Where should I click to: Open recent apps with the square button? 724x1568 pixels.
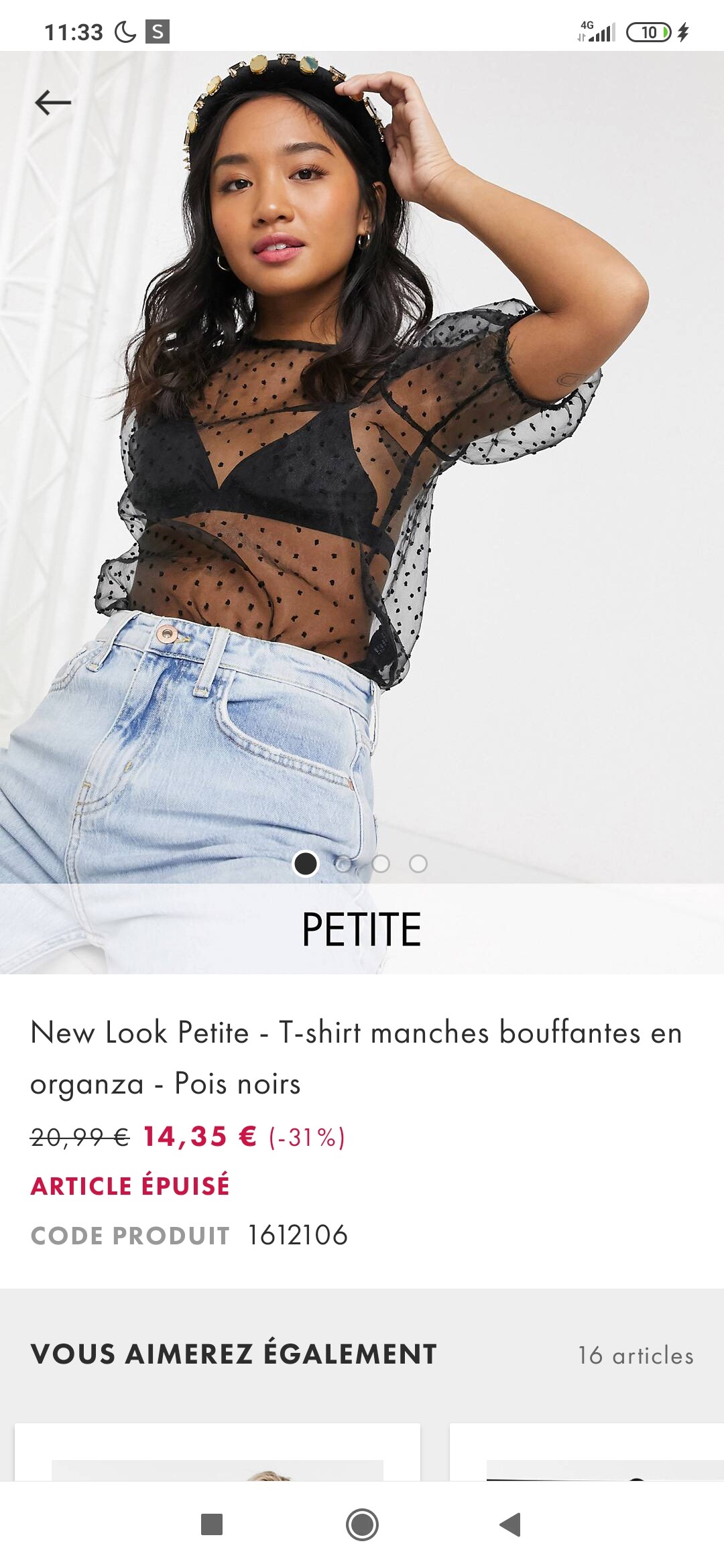[x=212, y=1524]
